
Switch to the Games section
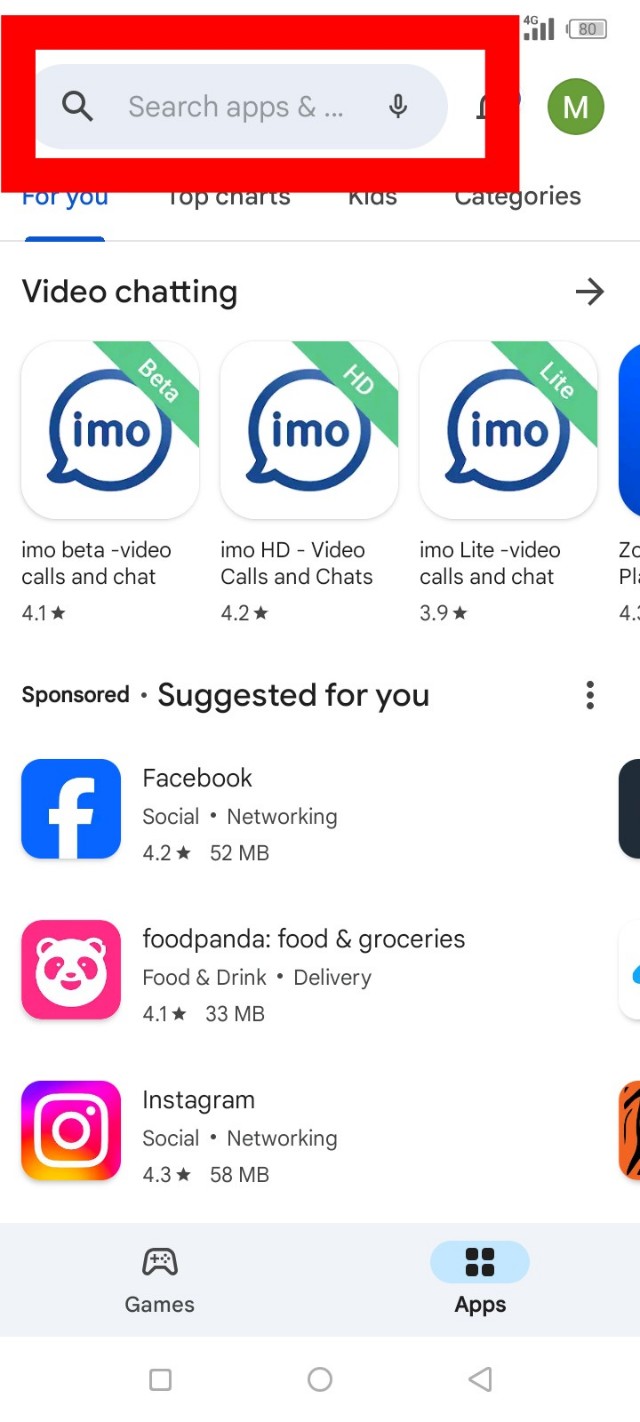tap(160, 1280)
